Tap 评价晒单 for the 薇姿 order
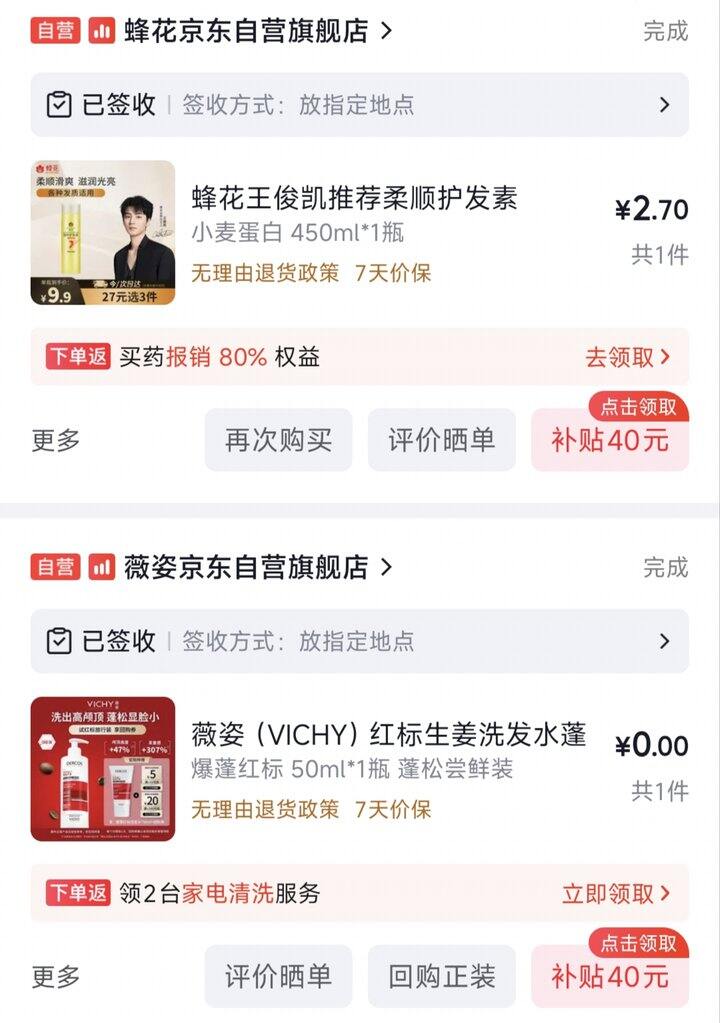This screenshot has width=720, height=1023. point(278,976)
